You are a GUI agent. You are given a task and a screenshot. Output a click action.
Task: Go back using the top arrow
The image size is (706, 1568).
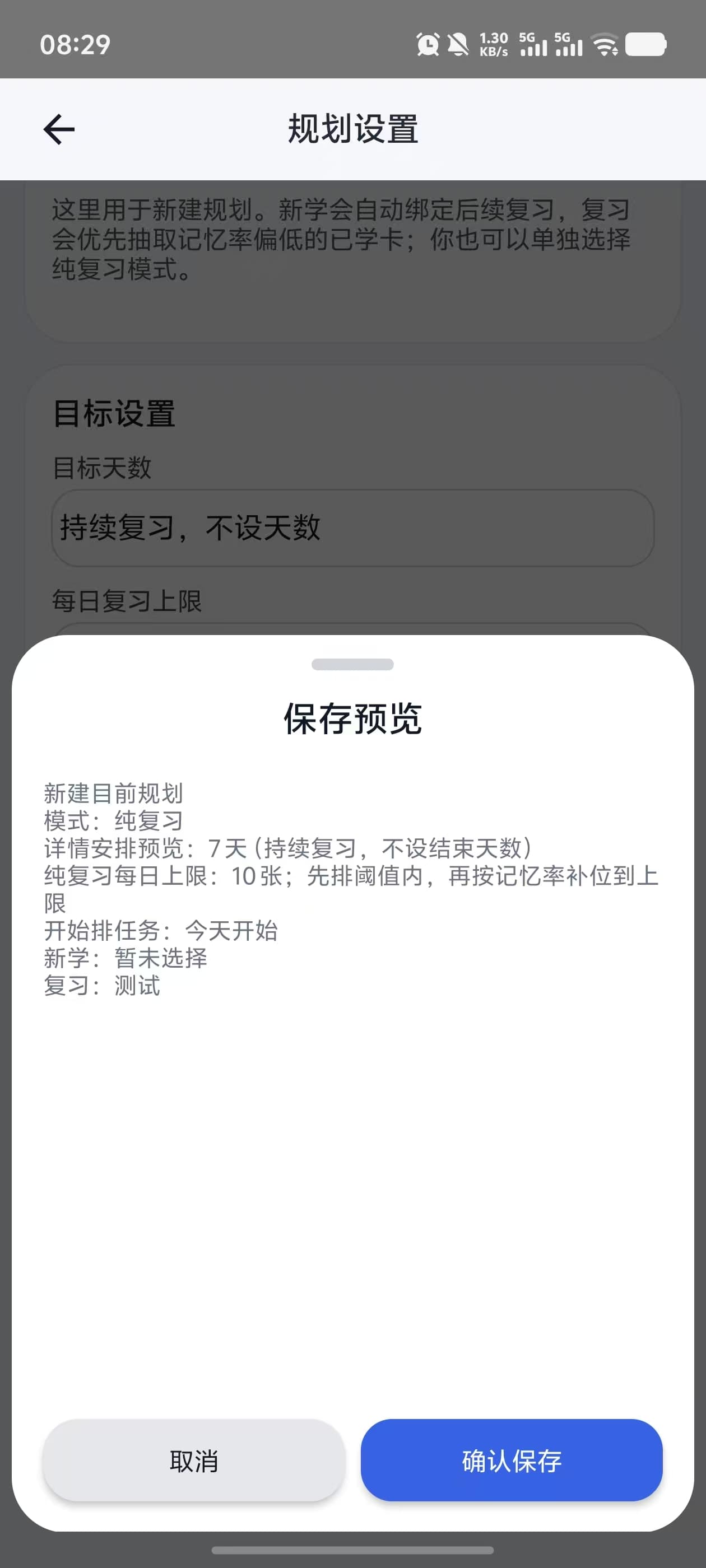pos(59,129)
